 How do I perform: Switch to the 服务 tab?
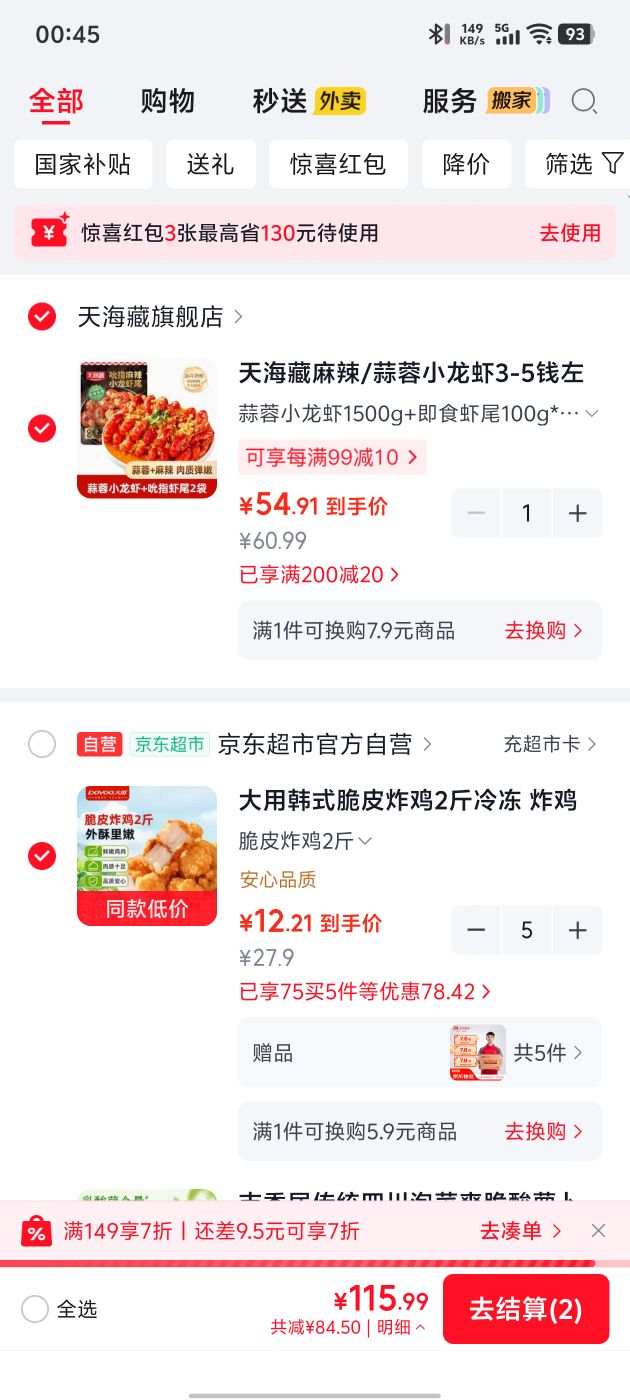tap(486, 101)
